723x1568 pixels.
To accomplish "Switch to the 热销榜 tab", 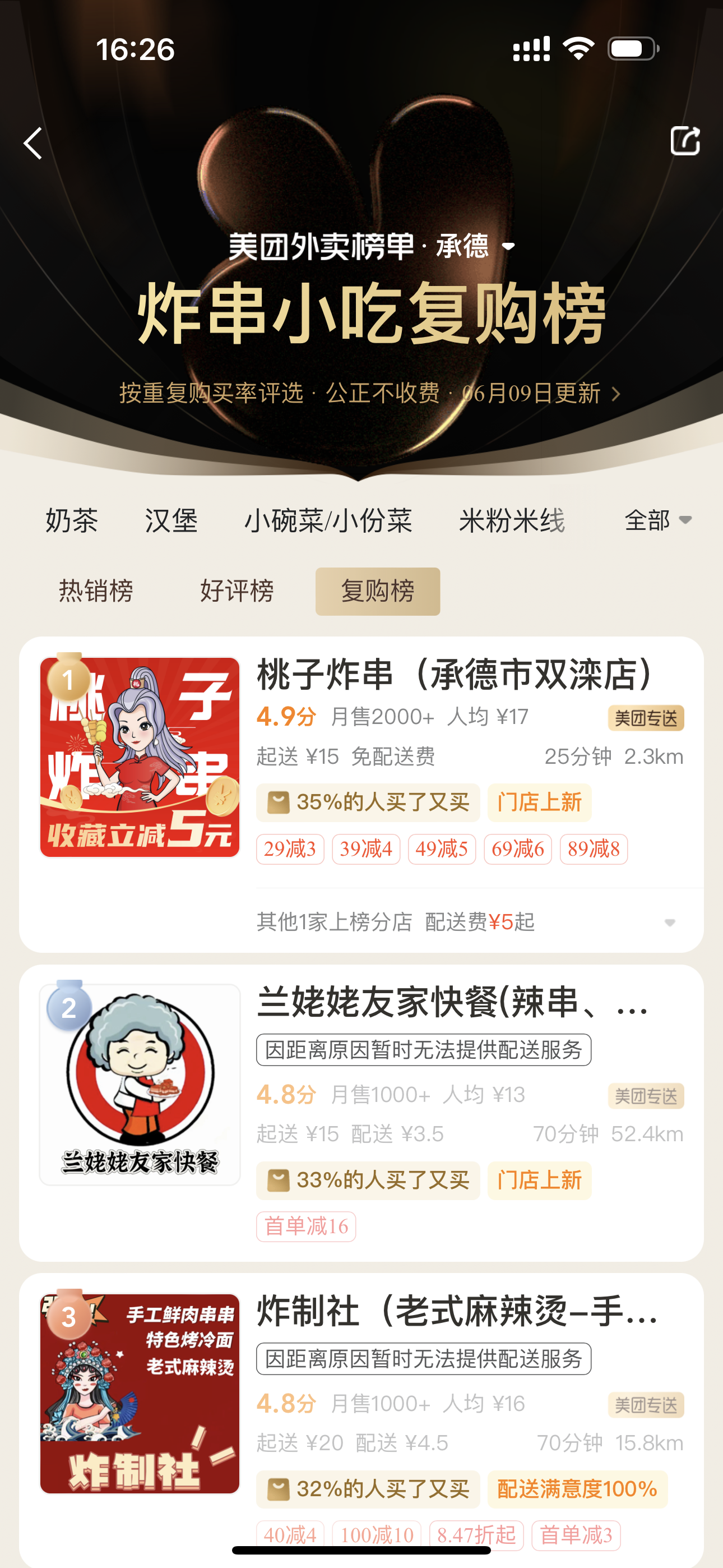I will click(95, 591).
